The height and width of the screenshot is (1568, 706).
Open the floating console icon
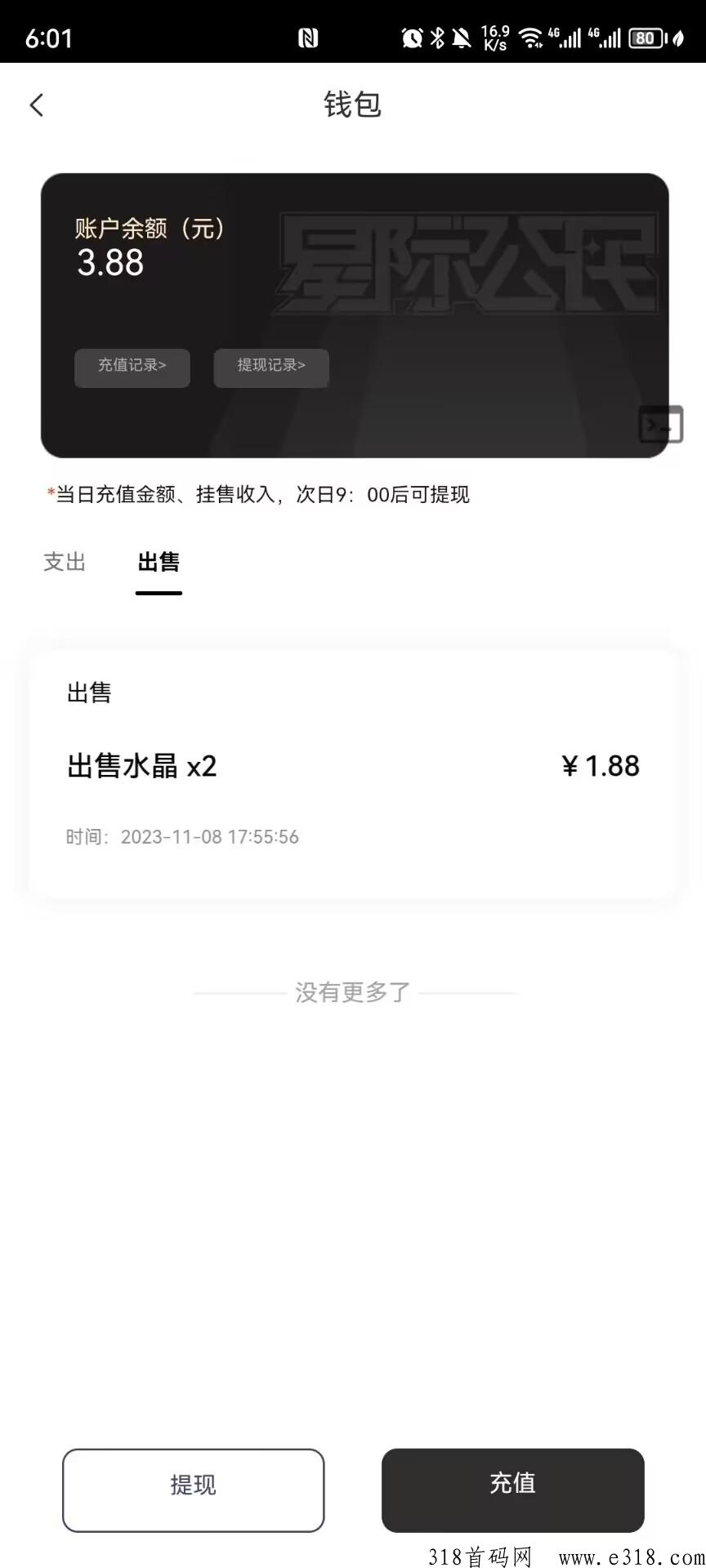660,425
